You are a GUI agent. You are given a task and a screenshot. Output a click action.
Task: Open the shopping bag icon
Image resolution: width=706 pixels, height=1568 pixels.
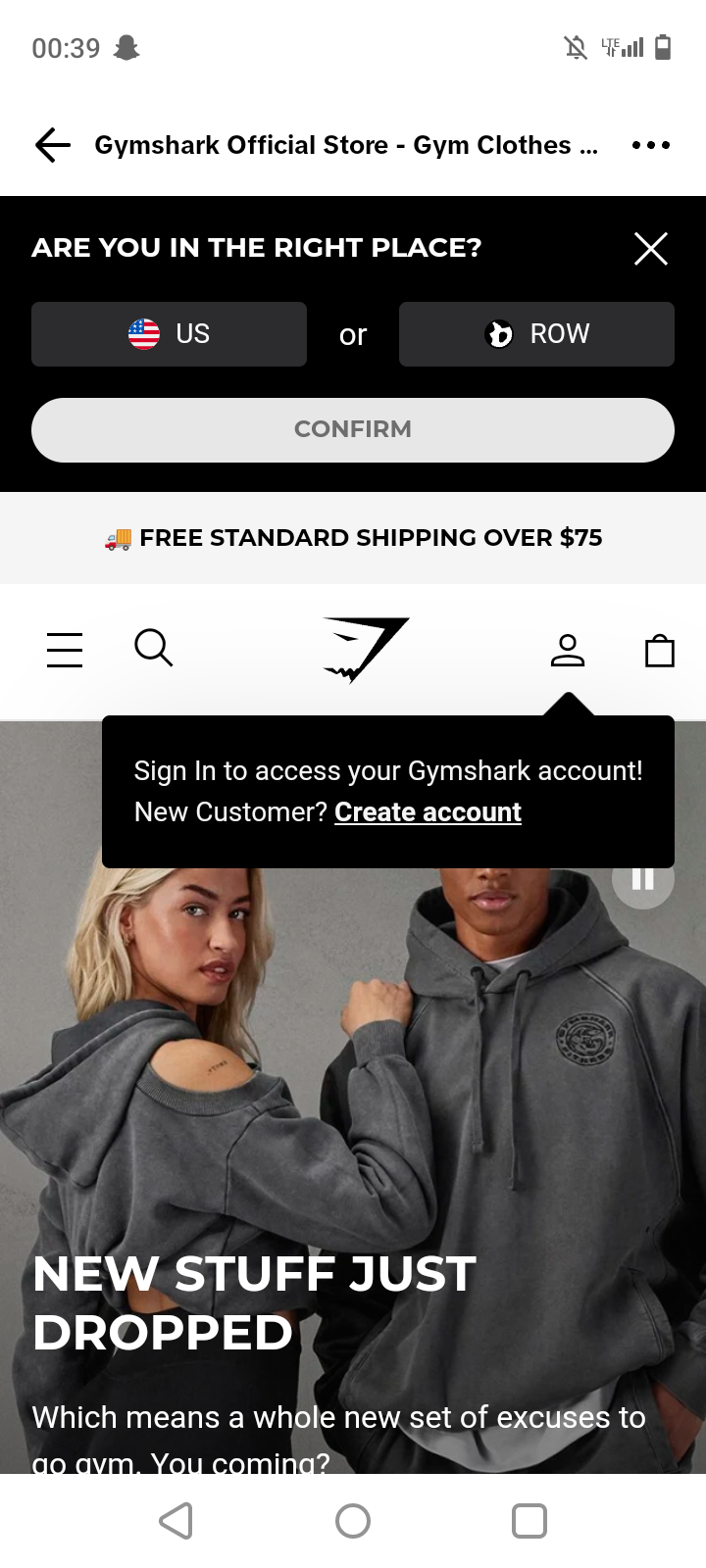(660, 650)
